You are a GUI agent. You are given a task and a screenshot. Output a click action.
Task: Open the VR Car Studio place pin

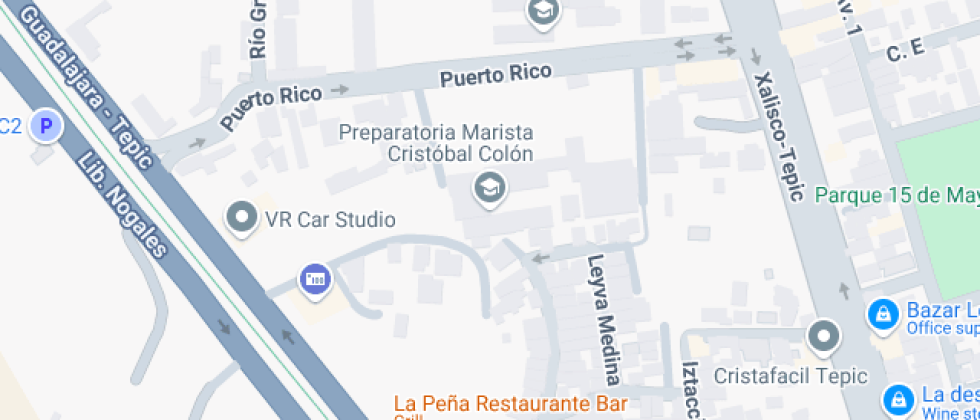click(241, 218)
